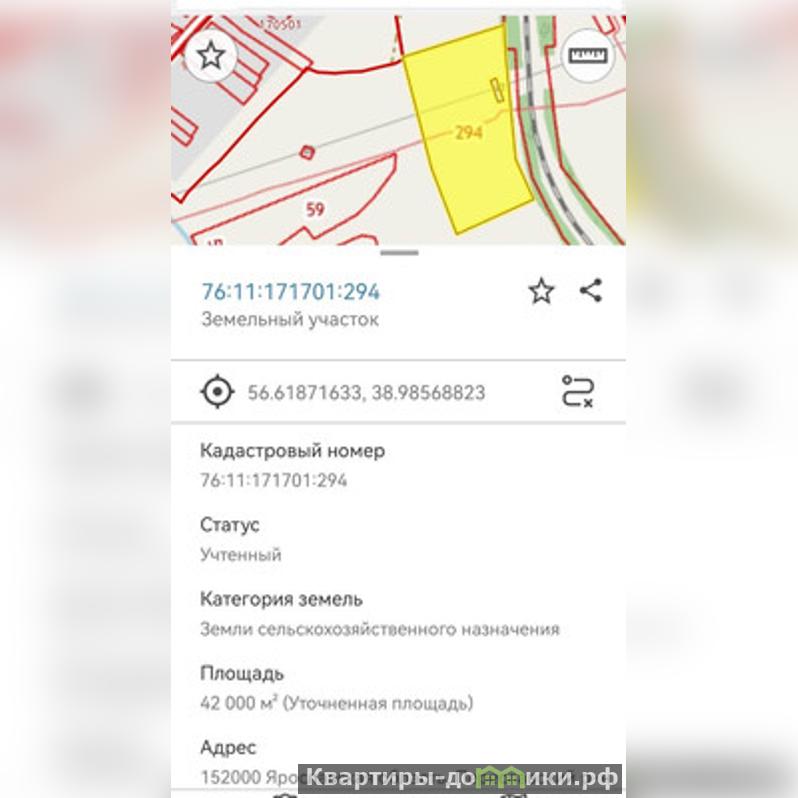This screenshot has width=798, height=798.
Task: Tap the target icon beside the coordinates
Action: pyautogui.click(x=217, y=392)
